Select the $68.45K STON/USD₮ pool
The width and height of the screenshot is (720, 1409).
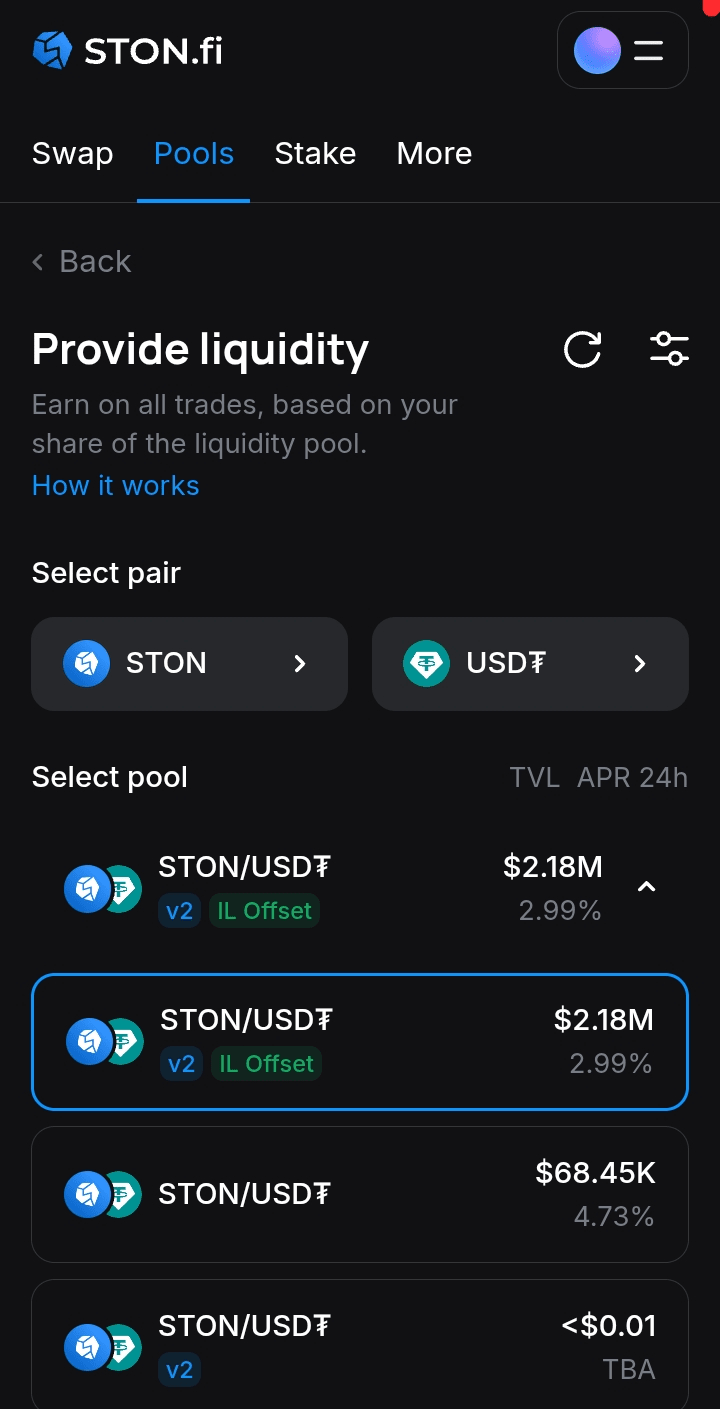click(360, 1194)
